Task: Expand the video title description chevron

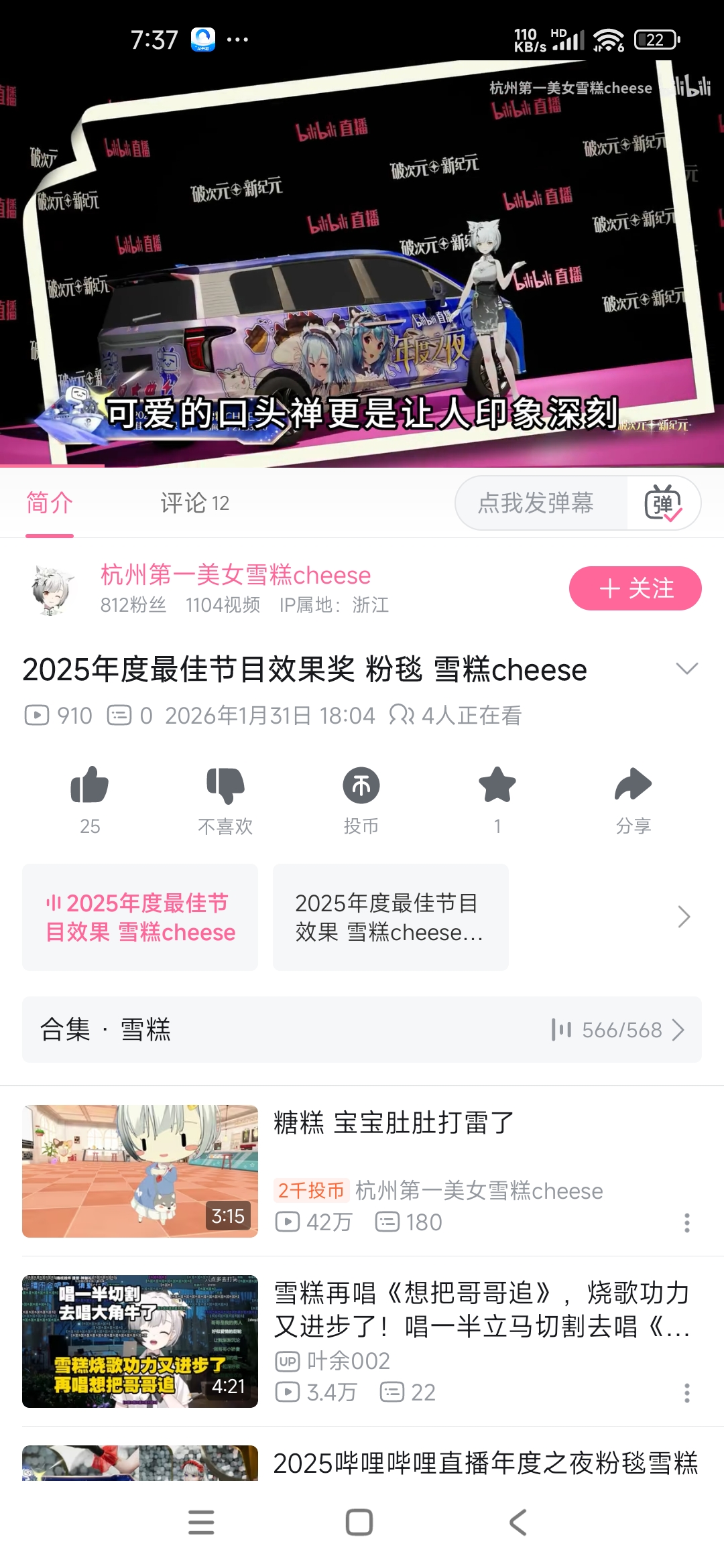Action: tap(687, 669)
